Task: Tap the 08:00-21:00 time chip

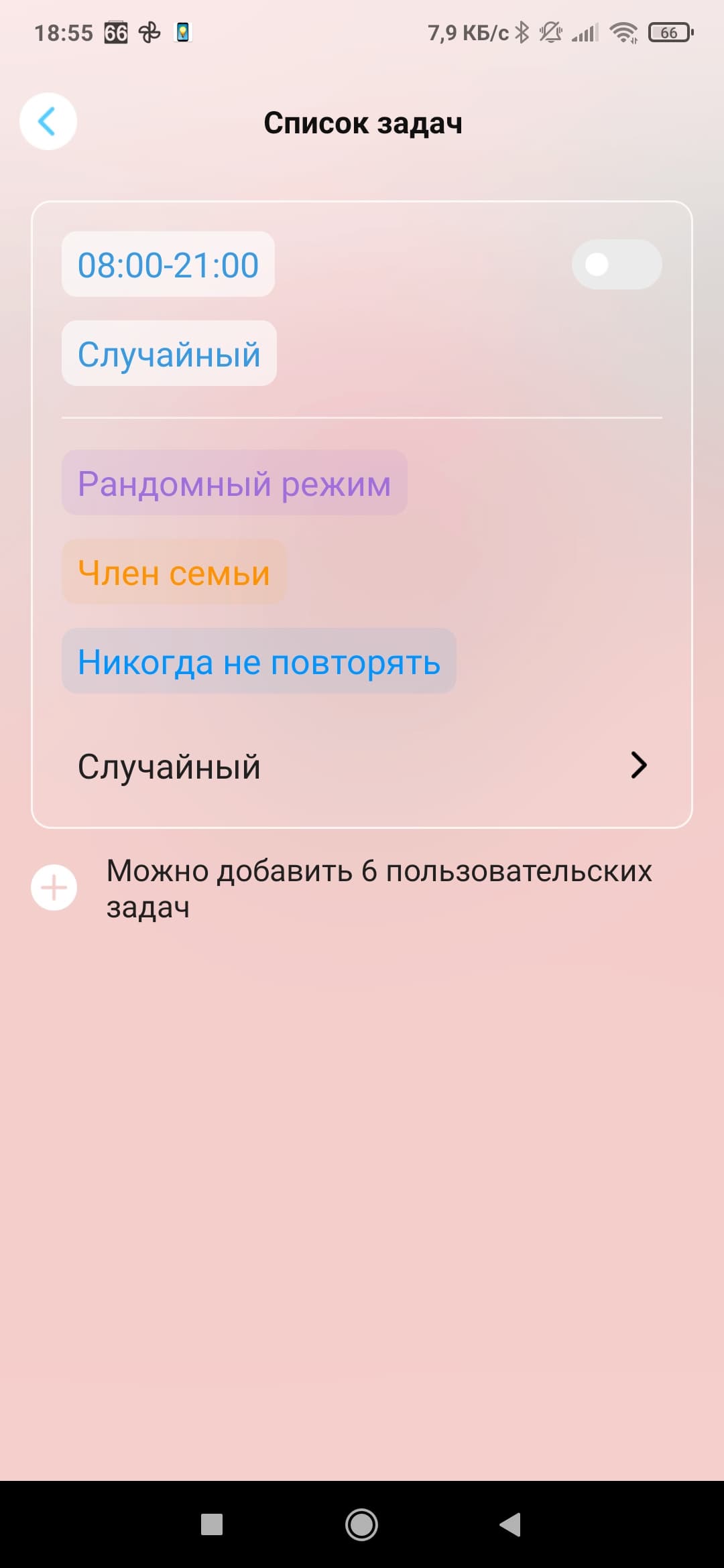Action: pyautogui.click(x=168, y=265)
